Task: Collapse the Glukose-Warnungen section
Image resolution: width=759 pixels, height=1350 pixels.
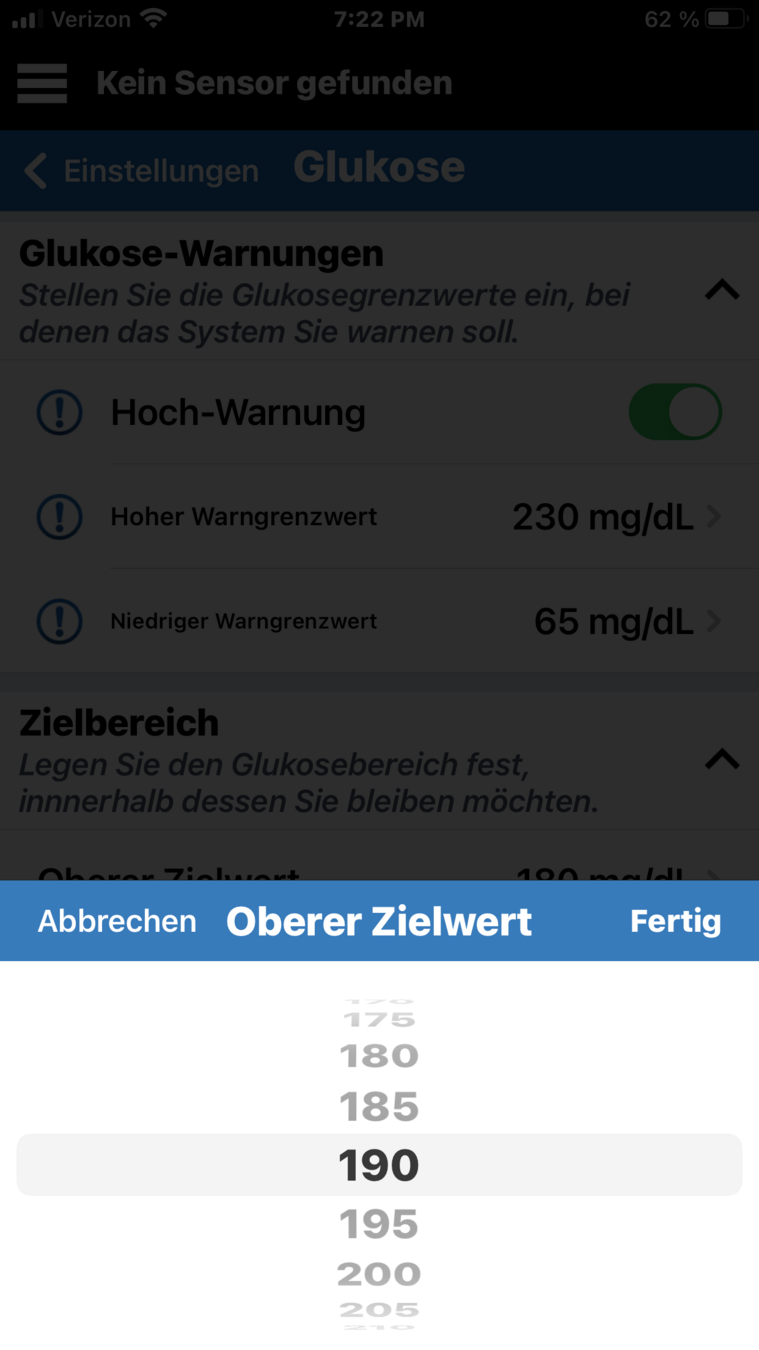Action: (x=722, y=291)
